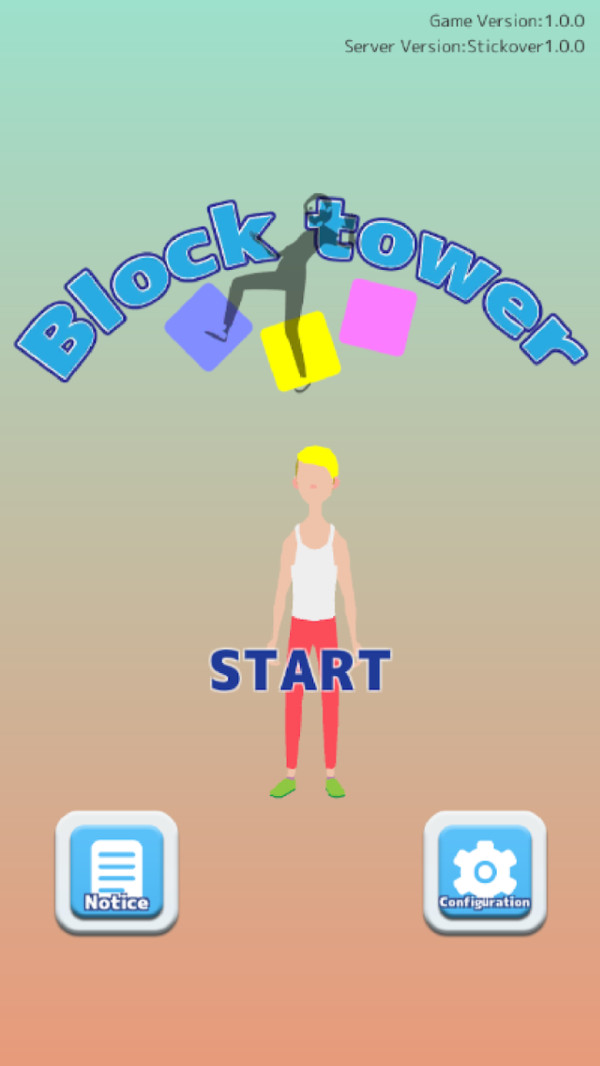Viewport: 600px width, 1066px height.
Task: Open the Notice button
Action: [116, 872]
